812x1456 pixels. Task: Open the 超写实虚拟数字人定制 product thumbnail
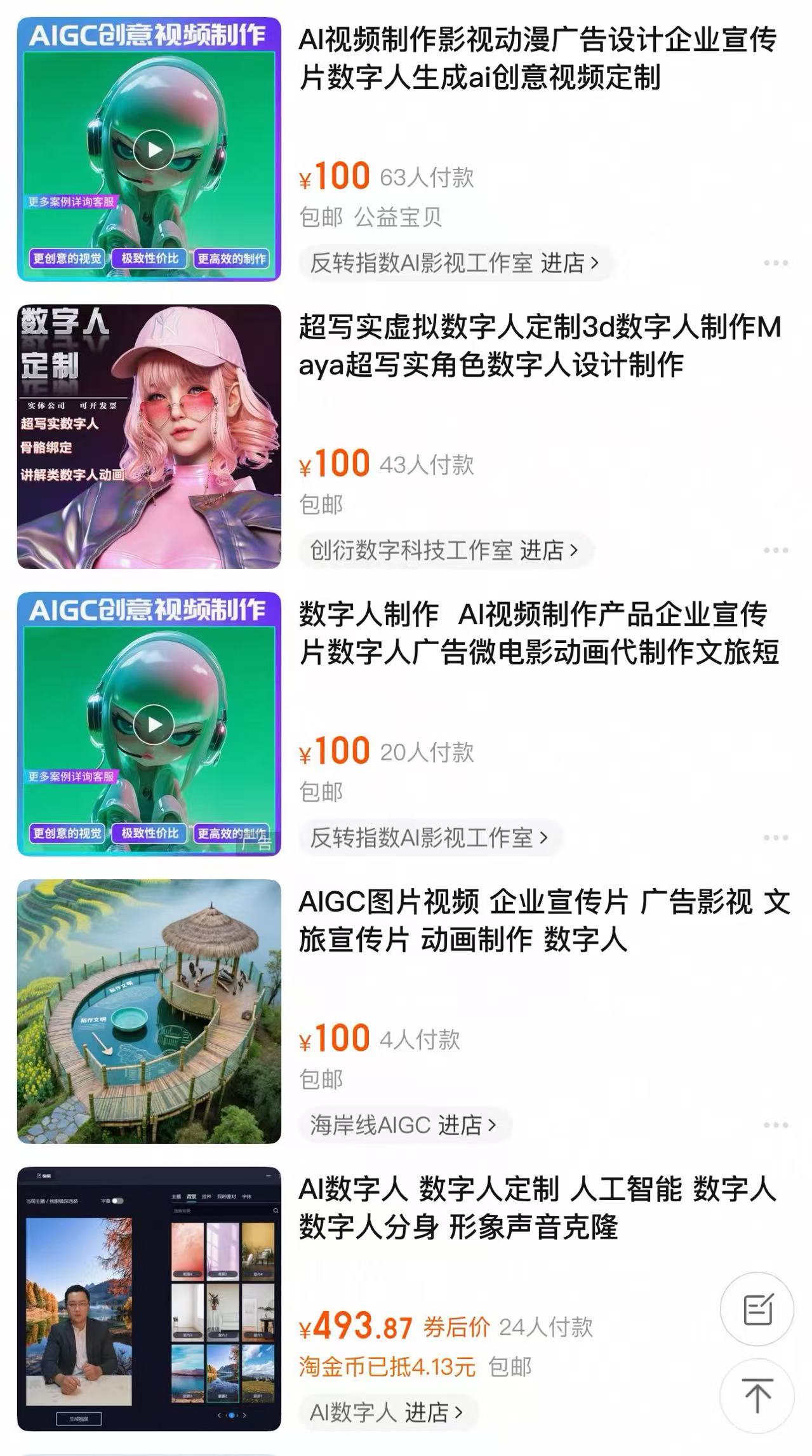coord(149,436)
